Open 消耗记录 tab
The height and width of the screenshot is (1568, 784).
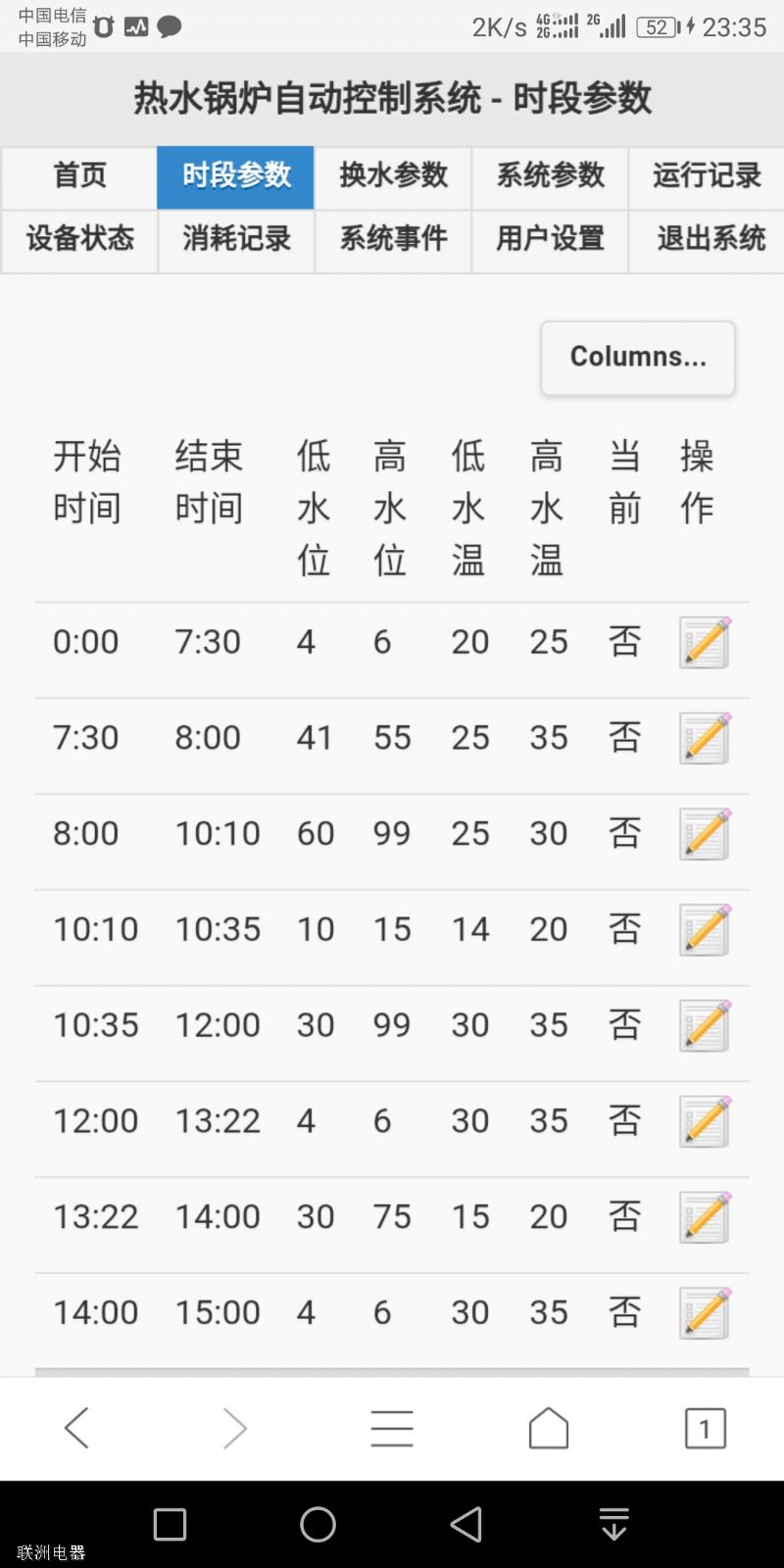click(x=236, y=239)
